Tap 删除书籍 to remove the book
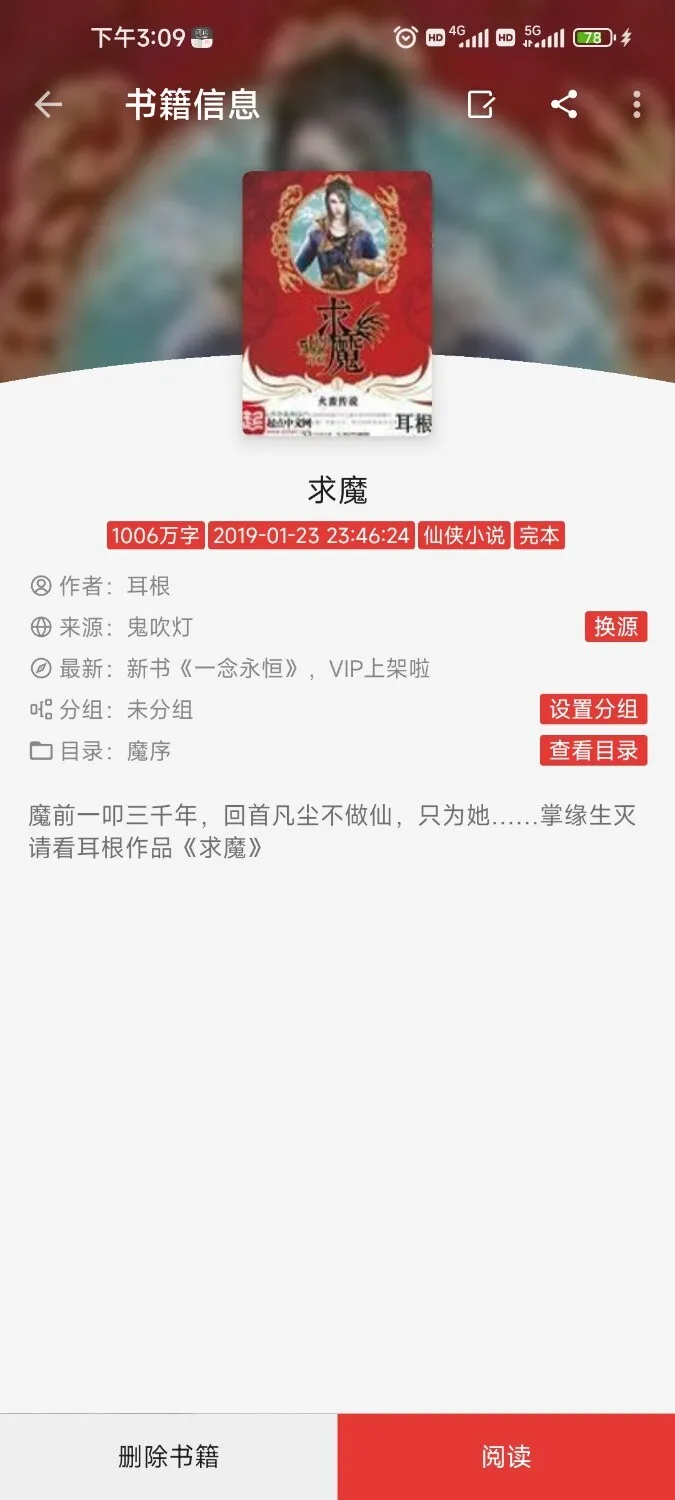675x1500 pixels. pos(168,1456)
